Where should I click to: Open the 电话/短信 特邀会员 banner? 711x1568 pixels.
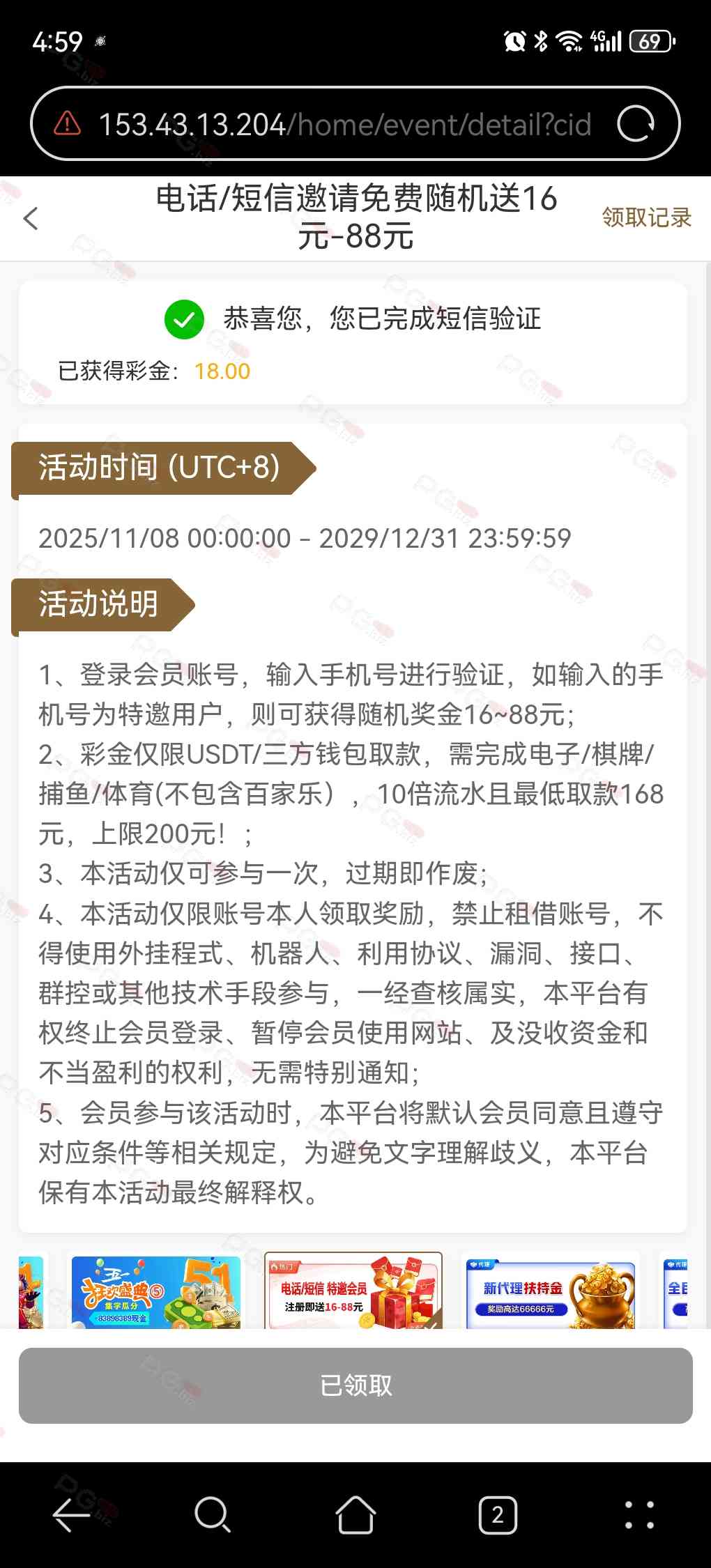(x=353, y=1290)
